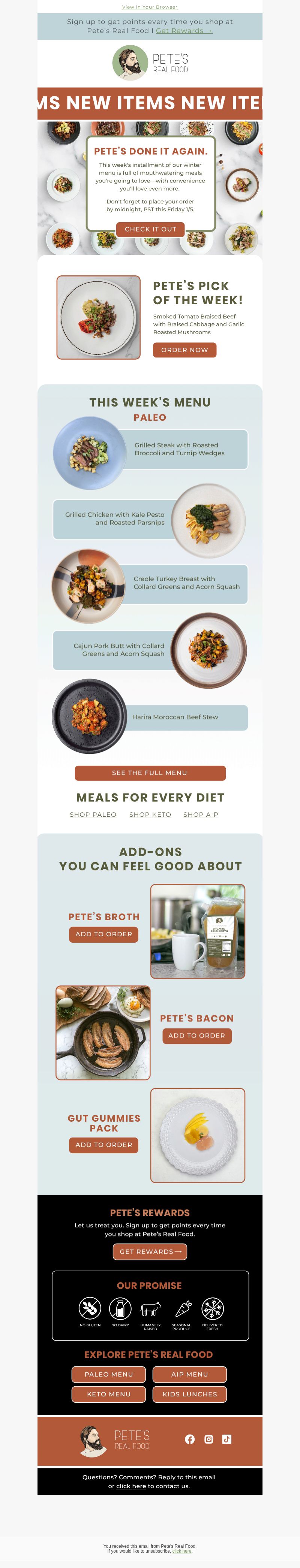See the full menu
This screenshot has height=1568, width=300.
click(150, 773)
